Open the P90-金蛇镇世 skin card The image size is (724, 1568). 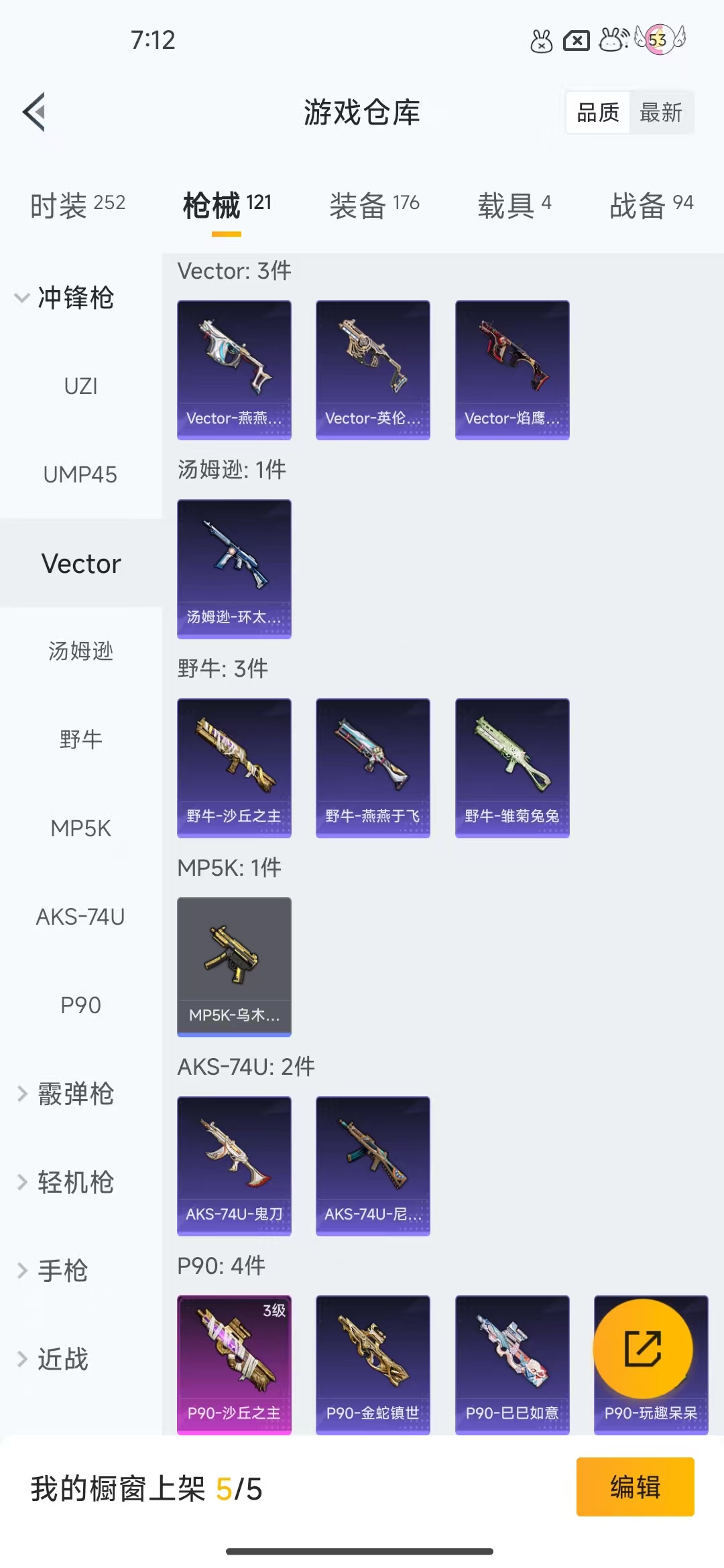coord(373,1364)
